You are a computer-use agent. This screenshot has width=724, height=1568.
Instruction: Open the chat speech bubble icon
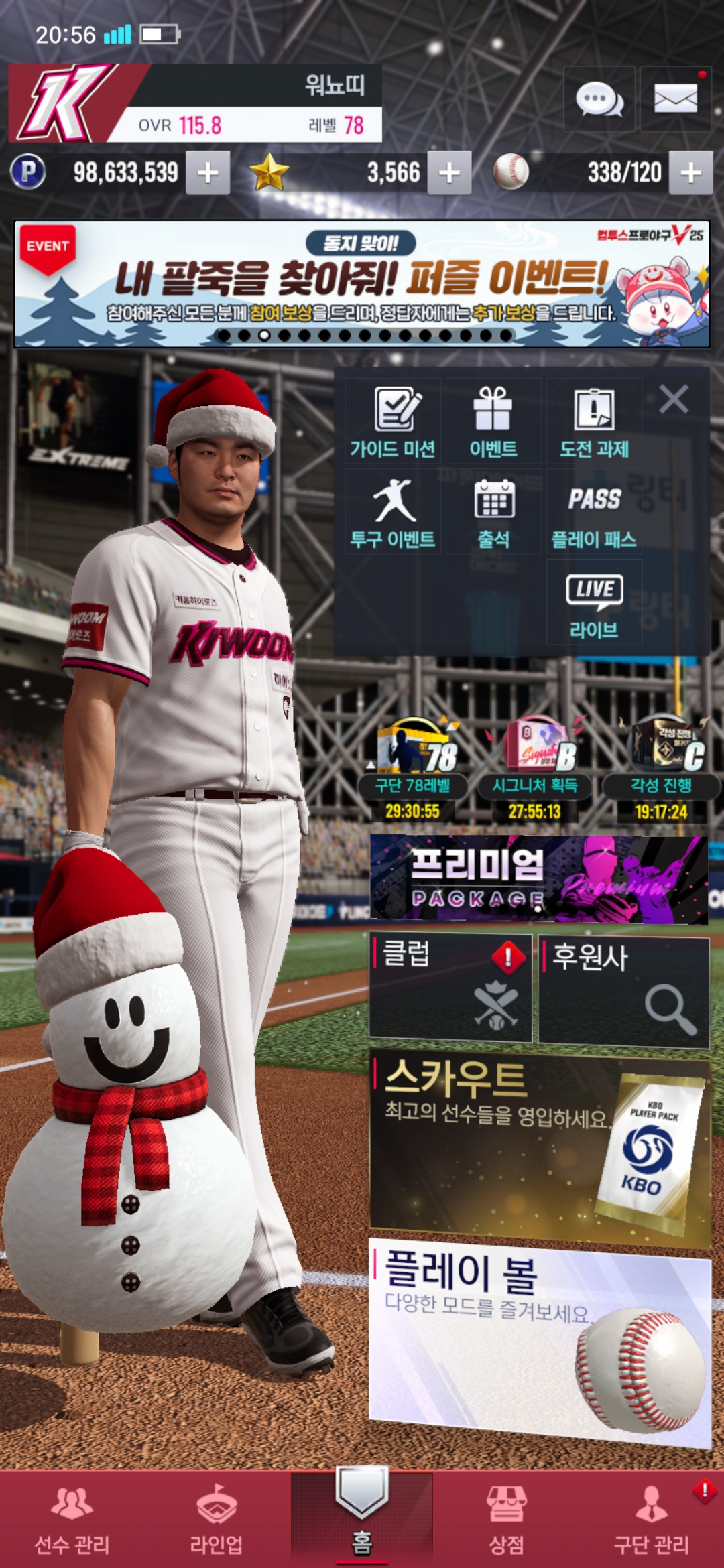tap(599, 100)
